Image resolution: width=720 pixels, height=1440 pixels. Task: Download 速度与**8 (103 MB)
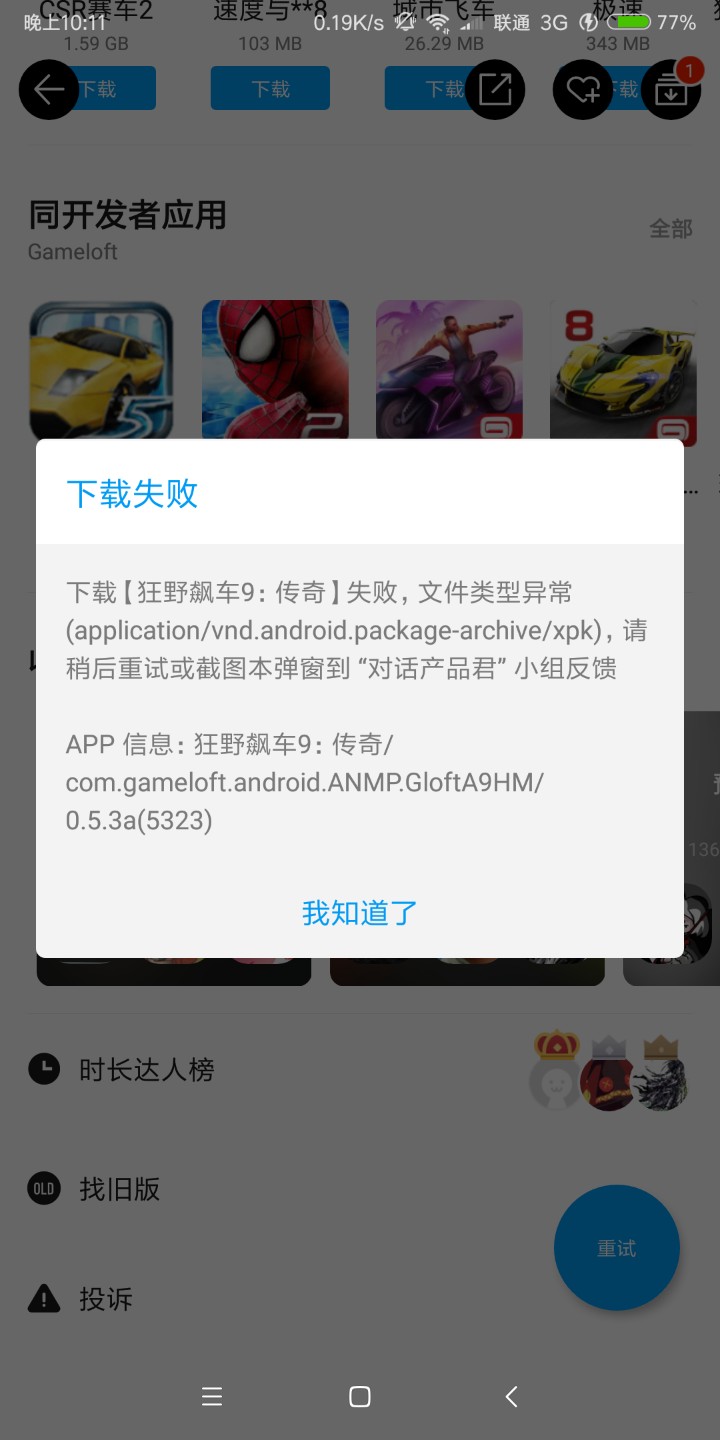pos(270,89)
